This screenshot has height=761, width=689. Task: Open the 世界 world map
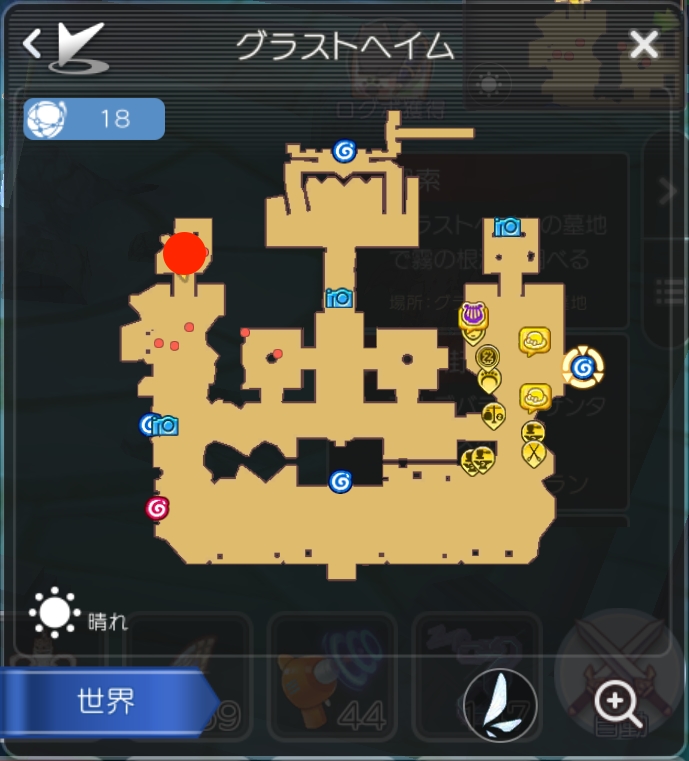106,701
